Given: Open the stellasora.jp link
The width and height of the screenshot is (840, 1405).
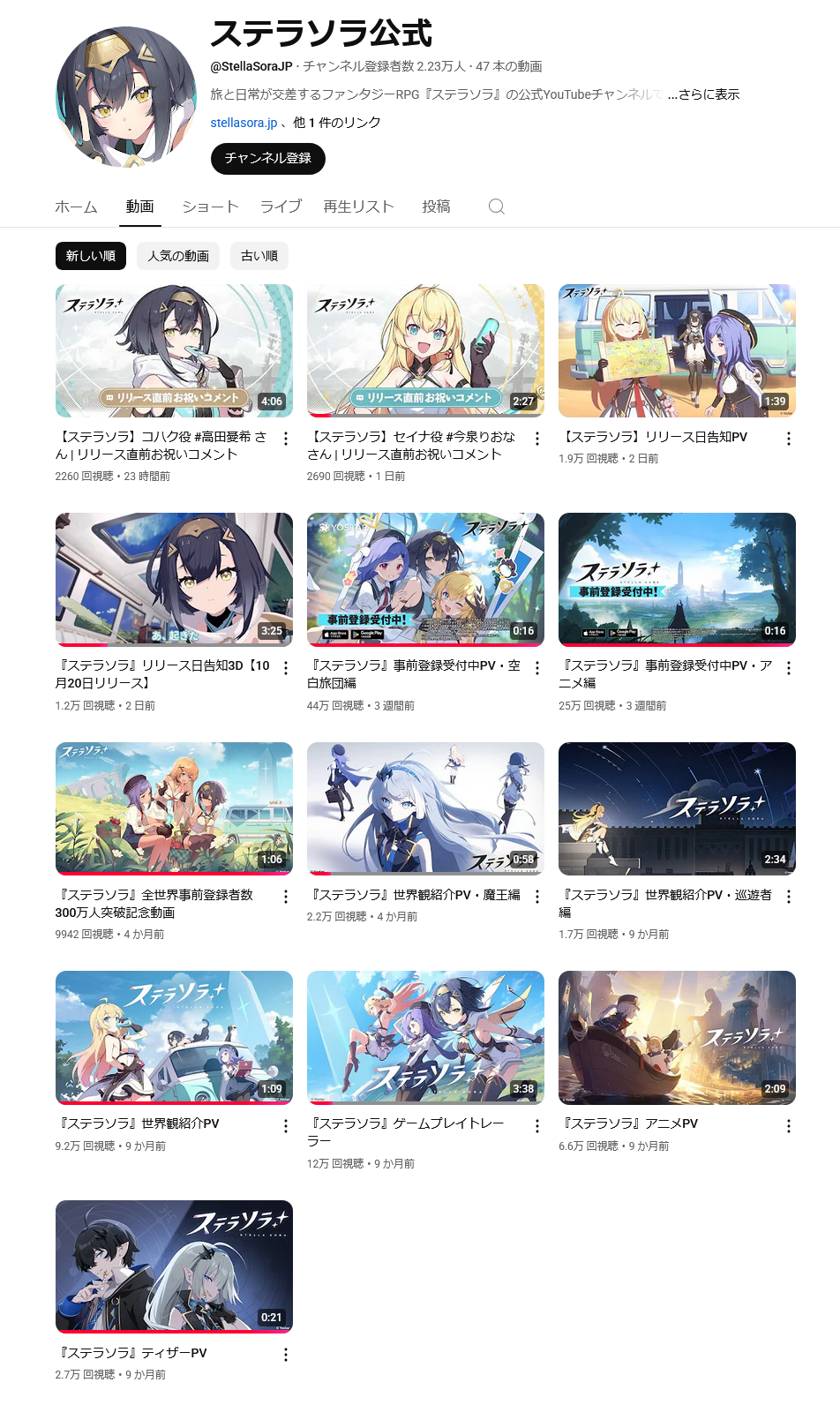Looking at the screenshot, I should (244, 123).
